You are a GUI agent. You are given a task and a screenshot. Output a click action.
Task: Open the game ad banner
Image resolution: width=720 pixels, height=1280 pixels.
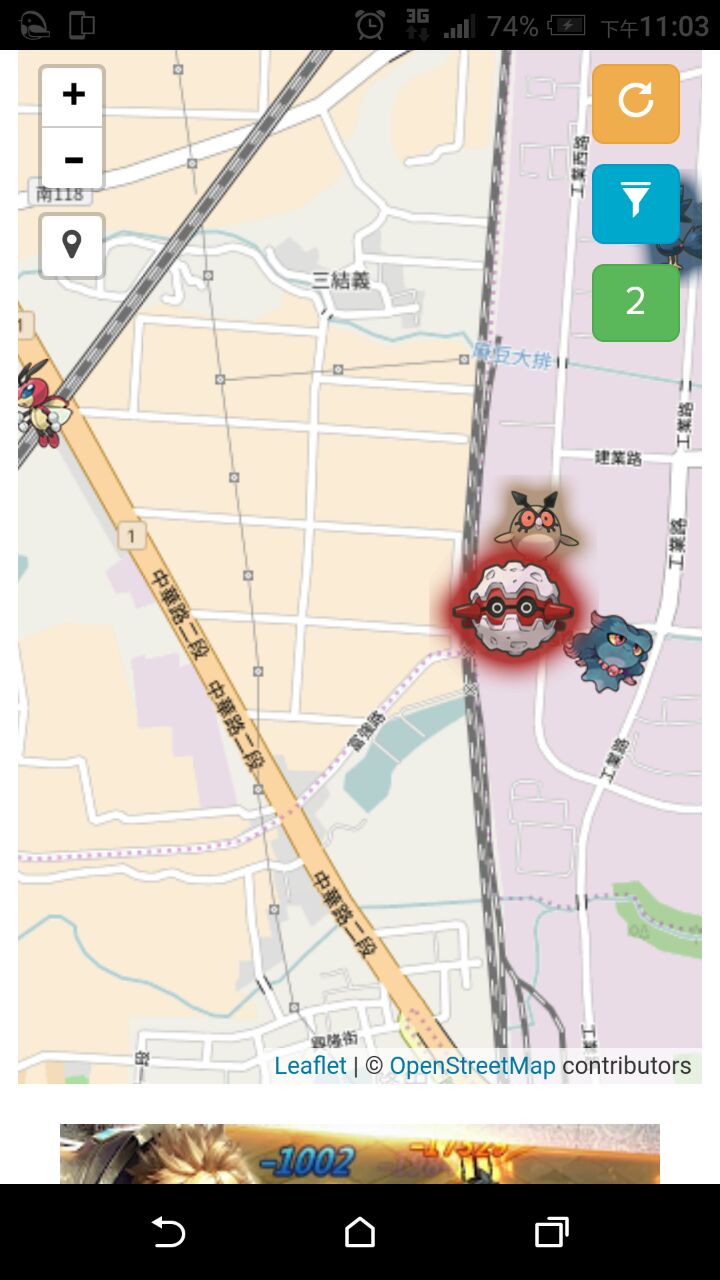coord(360,1154)
